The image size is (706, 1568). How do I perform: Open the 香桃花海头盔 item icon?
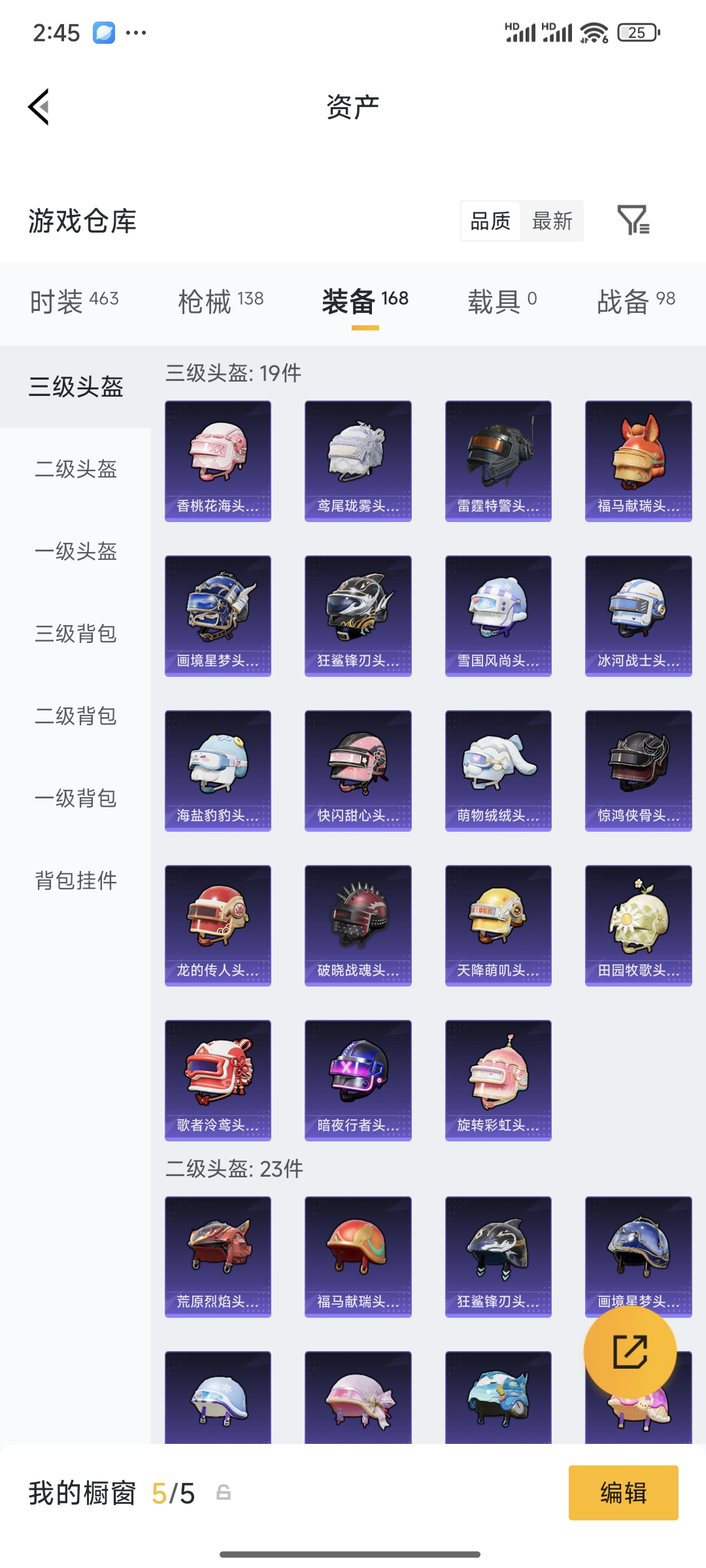click(x=218, y=461)
